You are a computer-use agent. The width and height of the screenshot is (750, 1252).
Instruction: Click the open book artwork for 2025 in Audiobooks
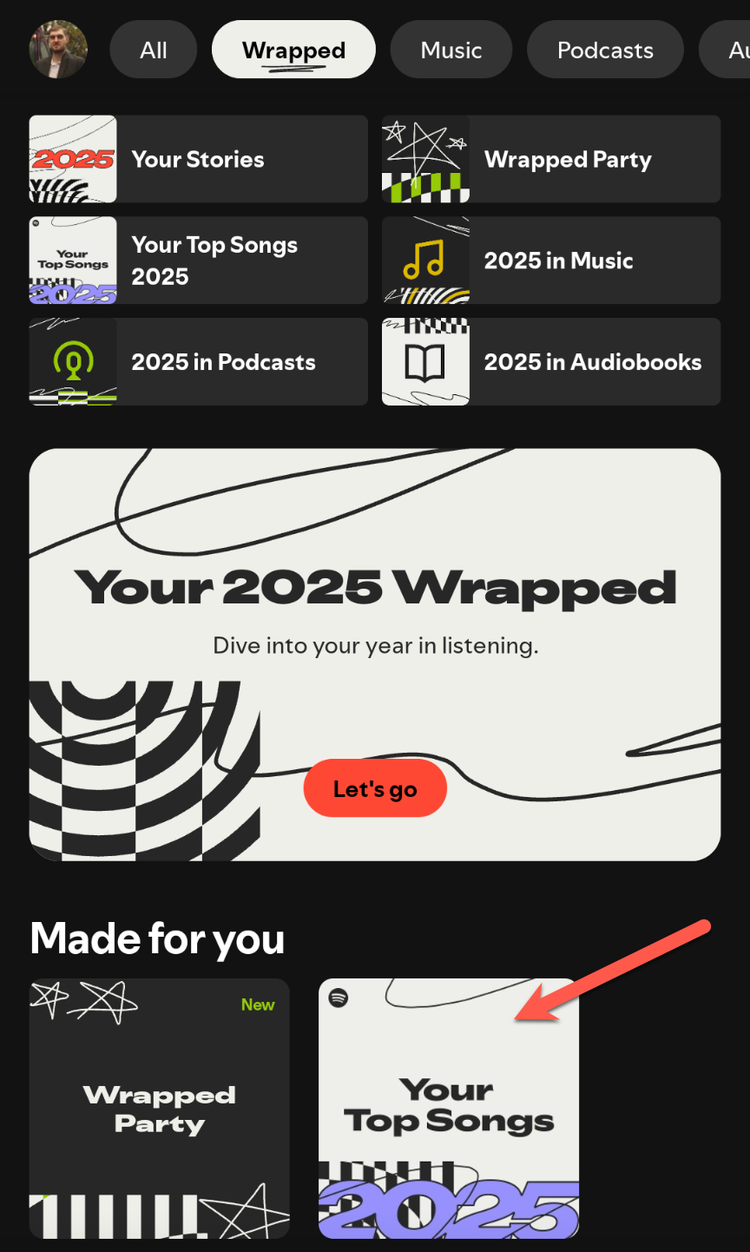point(425,362)
